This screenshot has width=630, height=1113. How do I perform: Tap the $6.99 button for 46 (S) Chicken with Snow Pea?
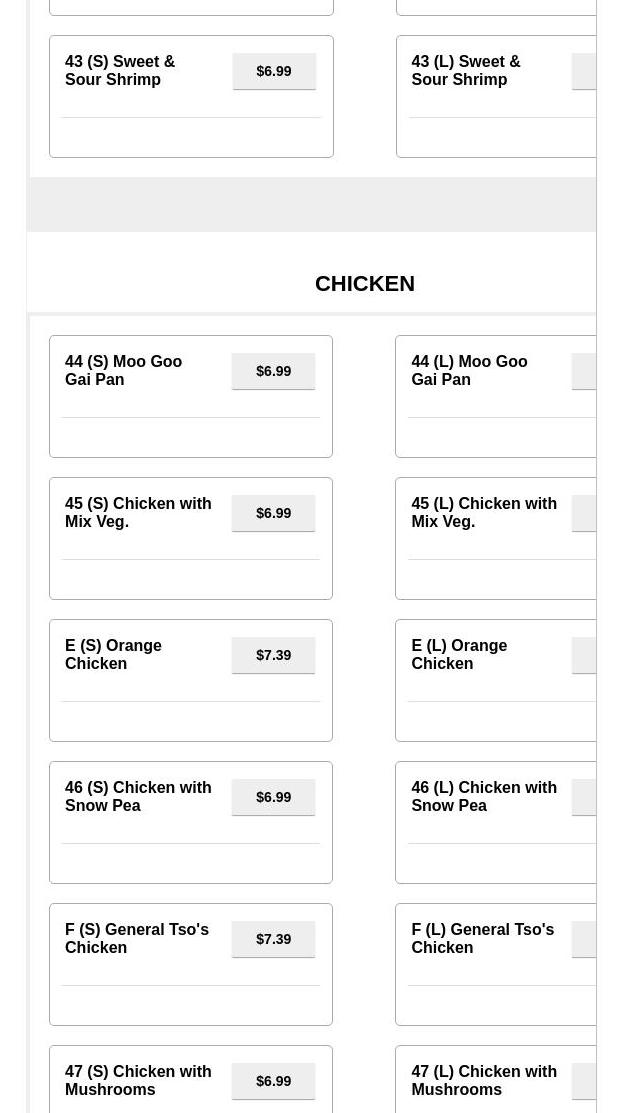[x=273, y=797]
